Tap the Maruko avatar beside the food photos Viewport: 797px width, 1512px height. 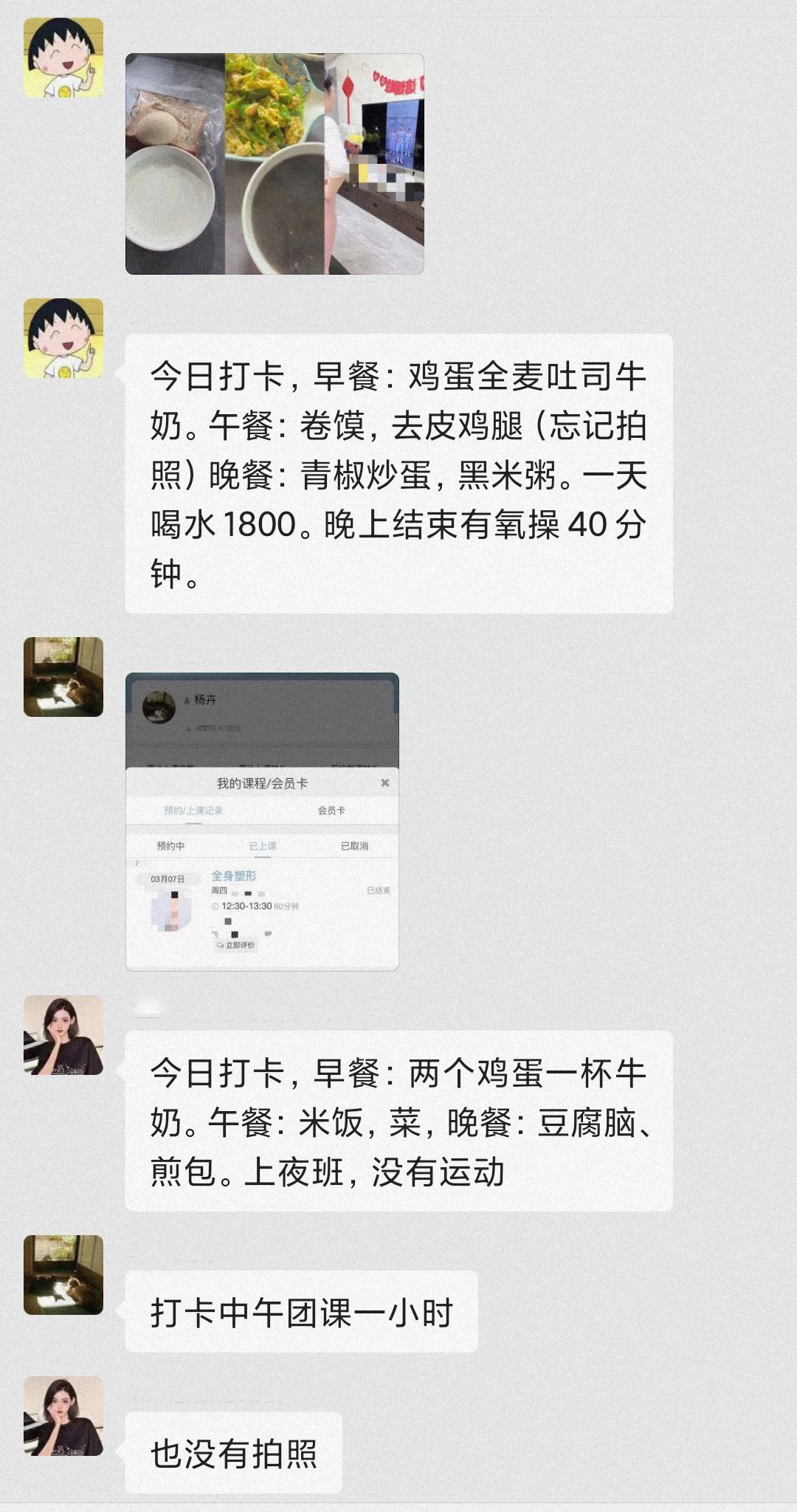(x=63, y=58)
